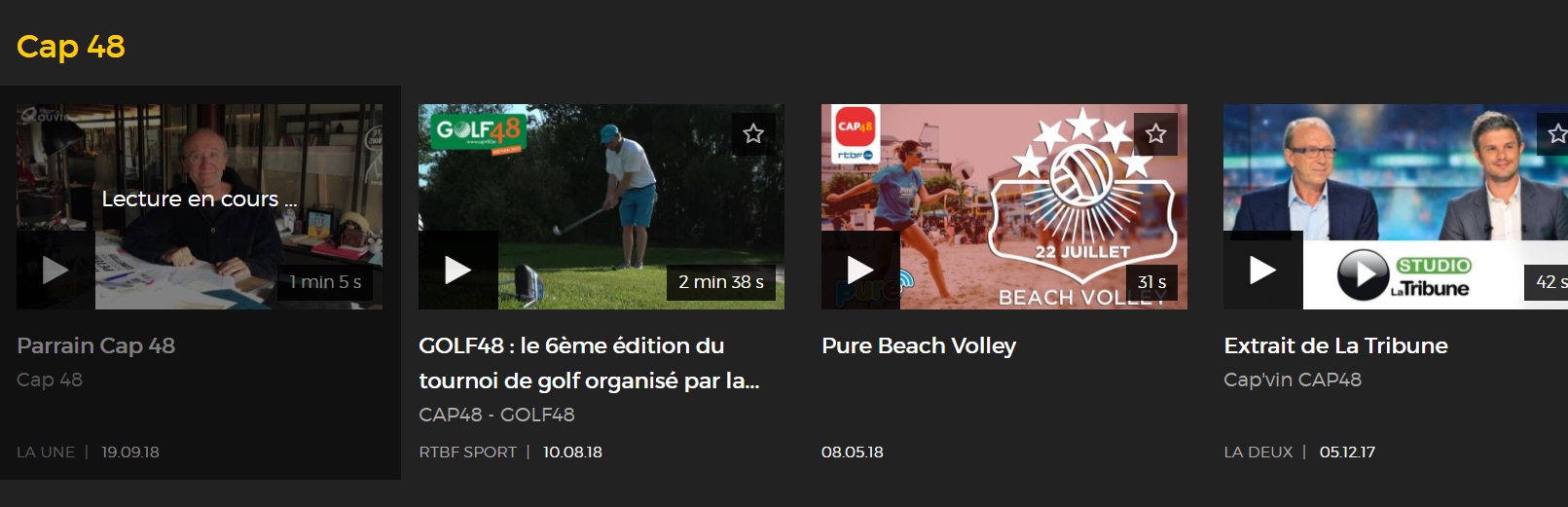Open the Pure Beach Volley title

click(x=918, y=345)
